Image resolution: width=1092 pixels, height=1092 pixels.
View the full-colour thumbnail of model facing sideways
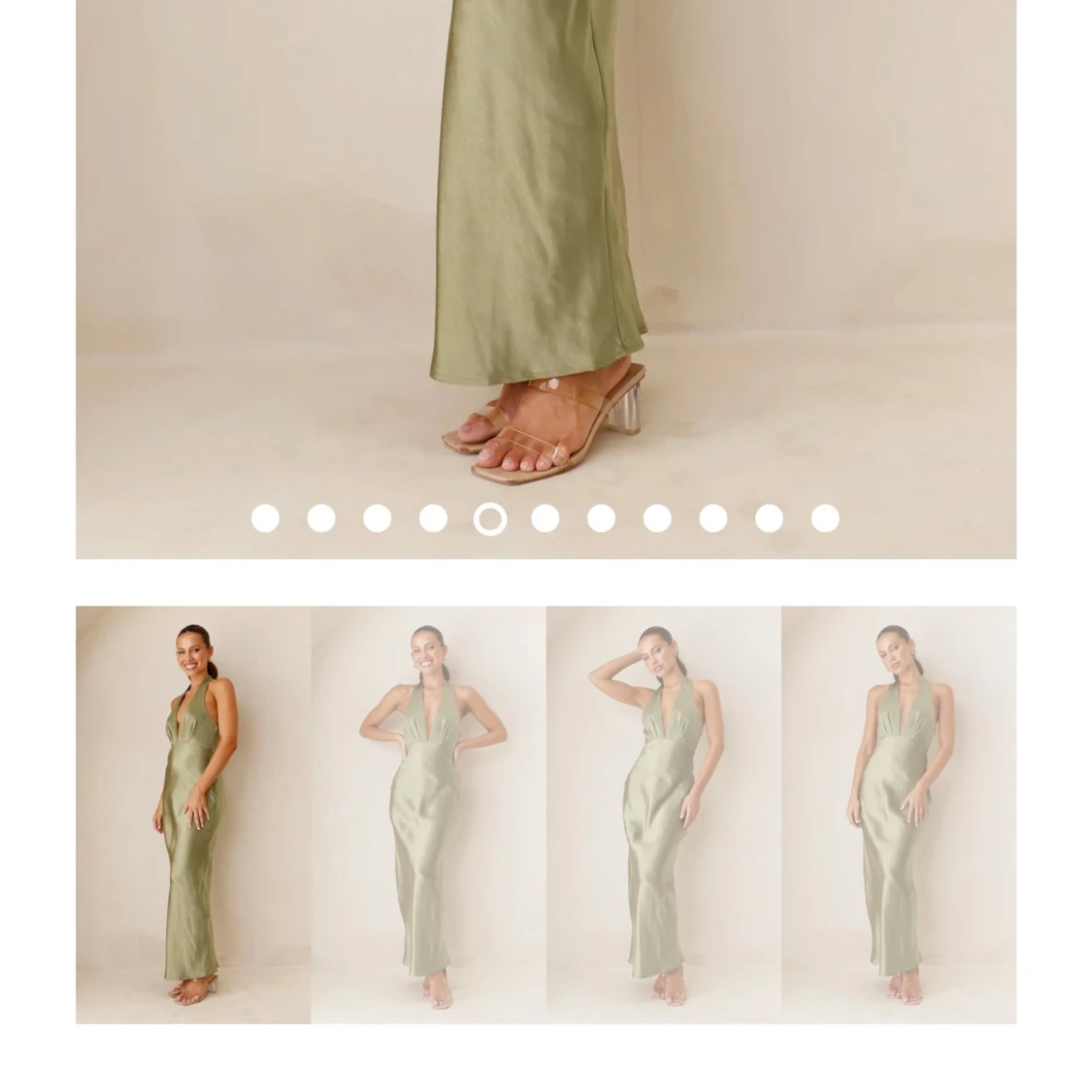tap(193, 814)
